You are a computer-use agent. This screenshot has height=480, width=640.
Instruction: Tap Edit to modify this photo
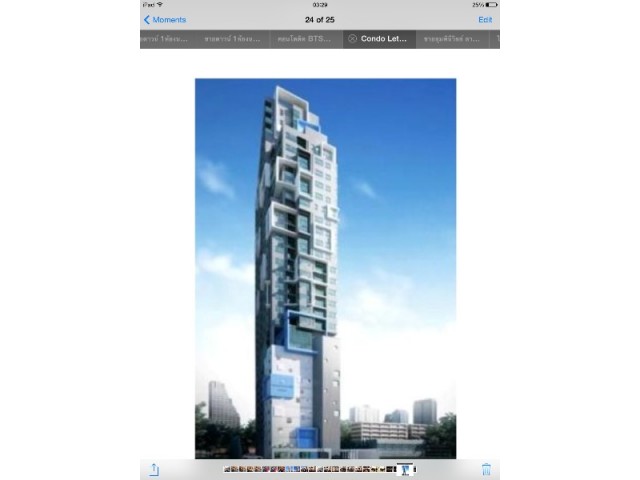coord(485,20)
